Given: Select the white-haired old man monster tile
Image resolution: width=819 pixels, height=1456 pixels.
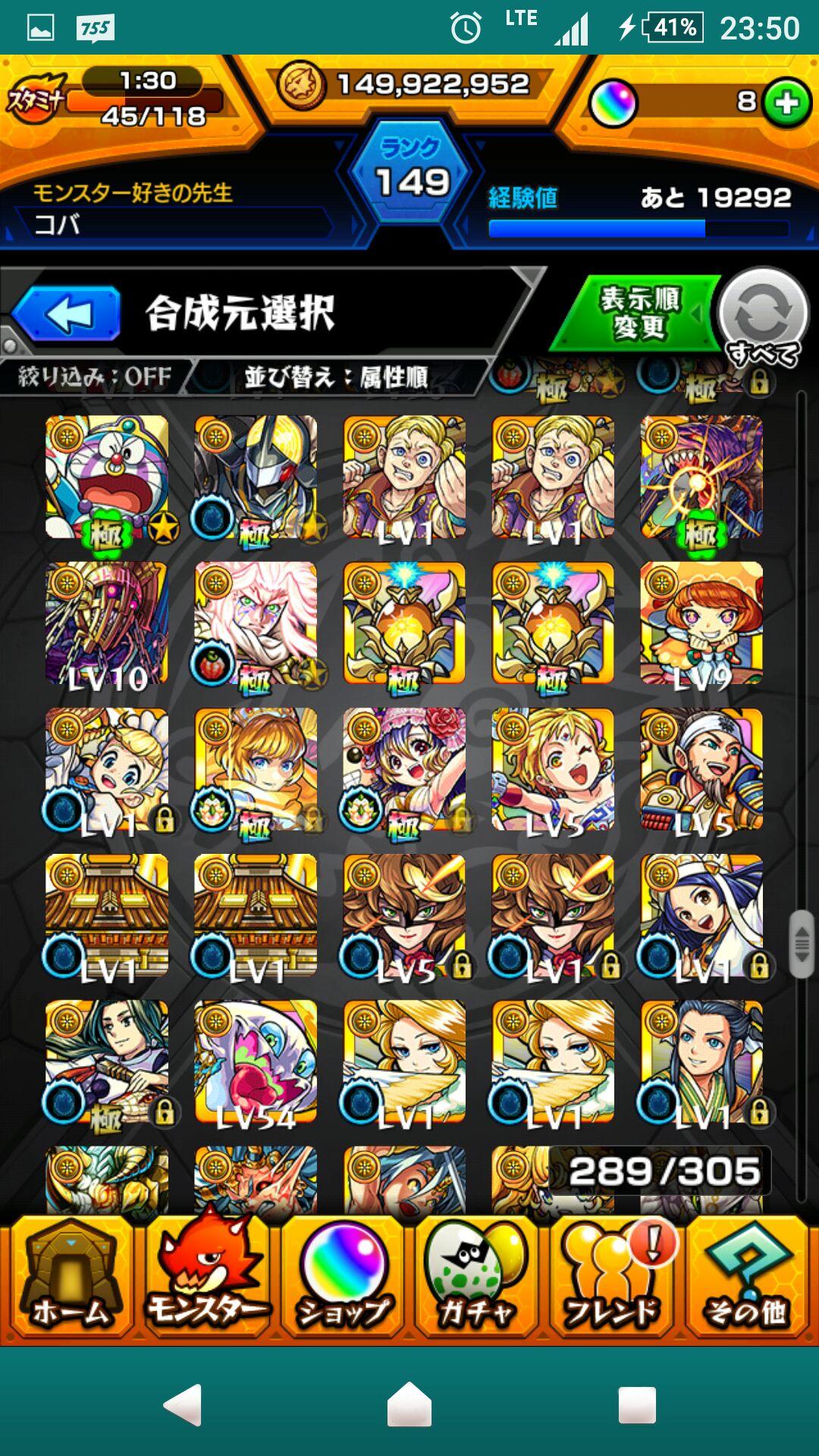Looking at the screenshot, I should pos(256,623).
